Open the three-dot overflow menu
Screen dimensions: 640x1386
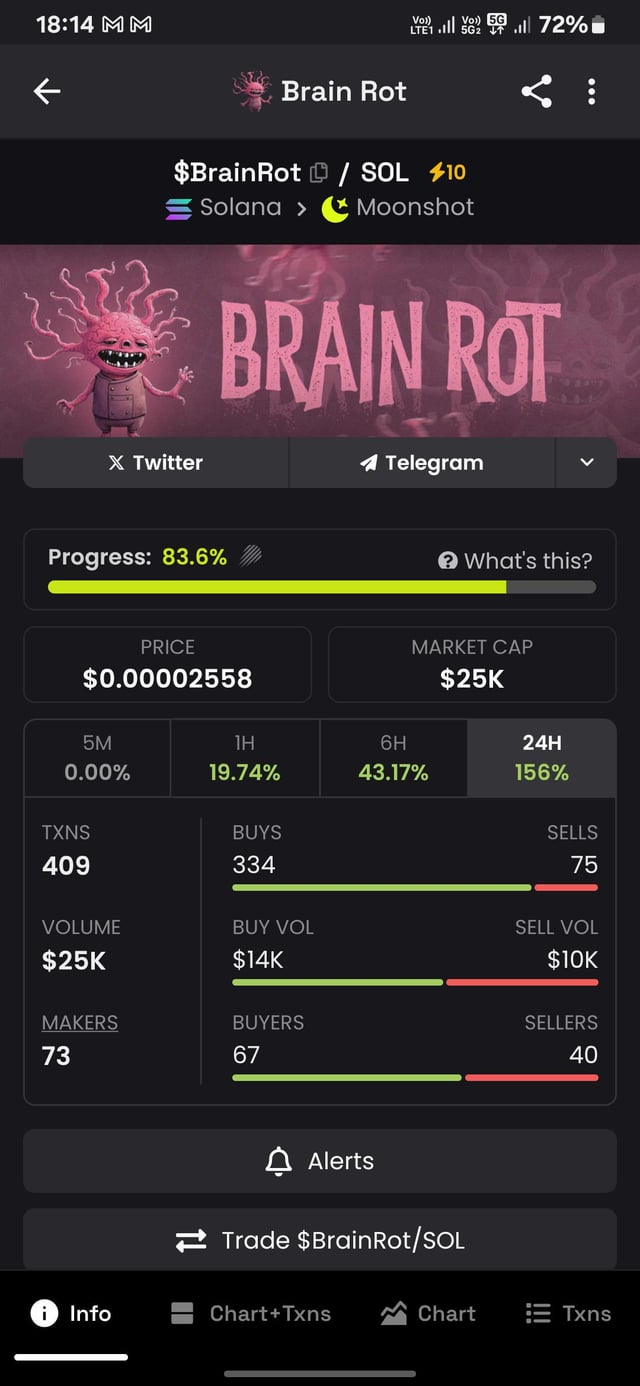click(592, 92)
